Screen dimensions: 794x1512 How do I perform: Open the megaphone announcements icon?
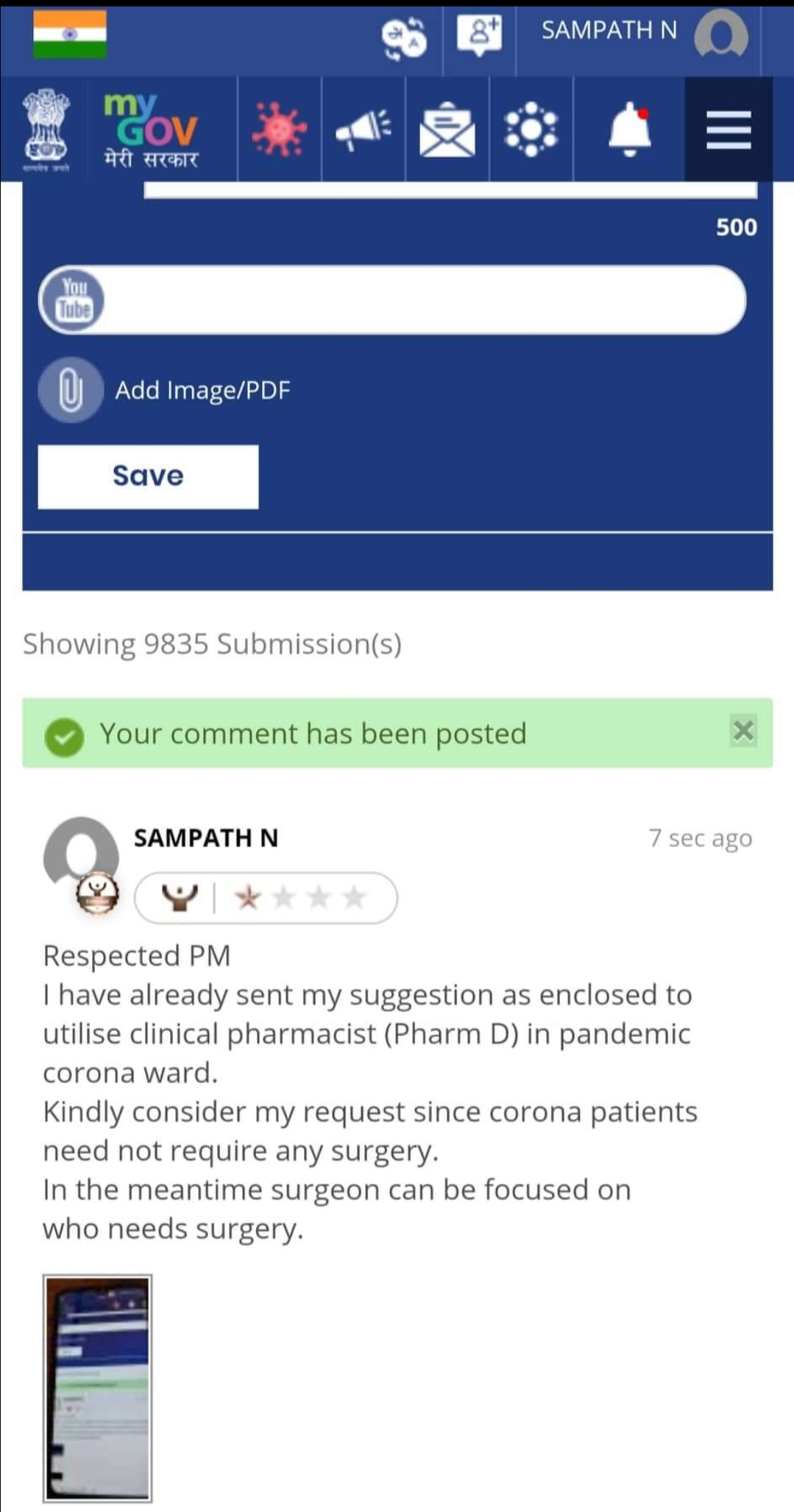point(364,129)
